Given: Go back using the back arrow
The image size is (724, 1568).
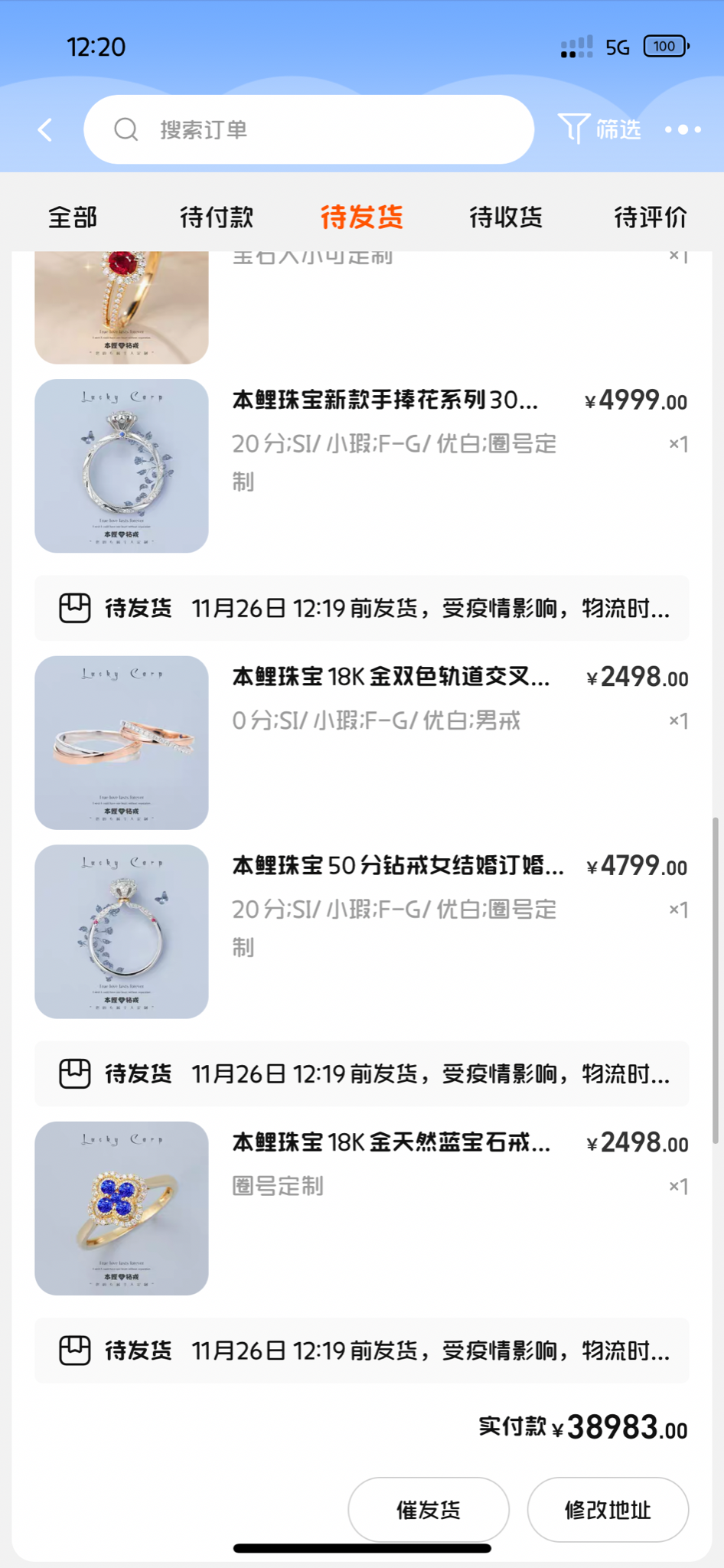Looking at the screenshot, I should tap(46, 130).
